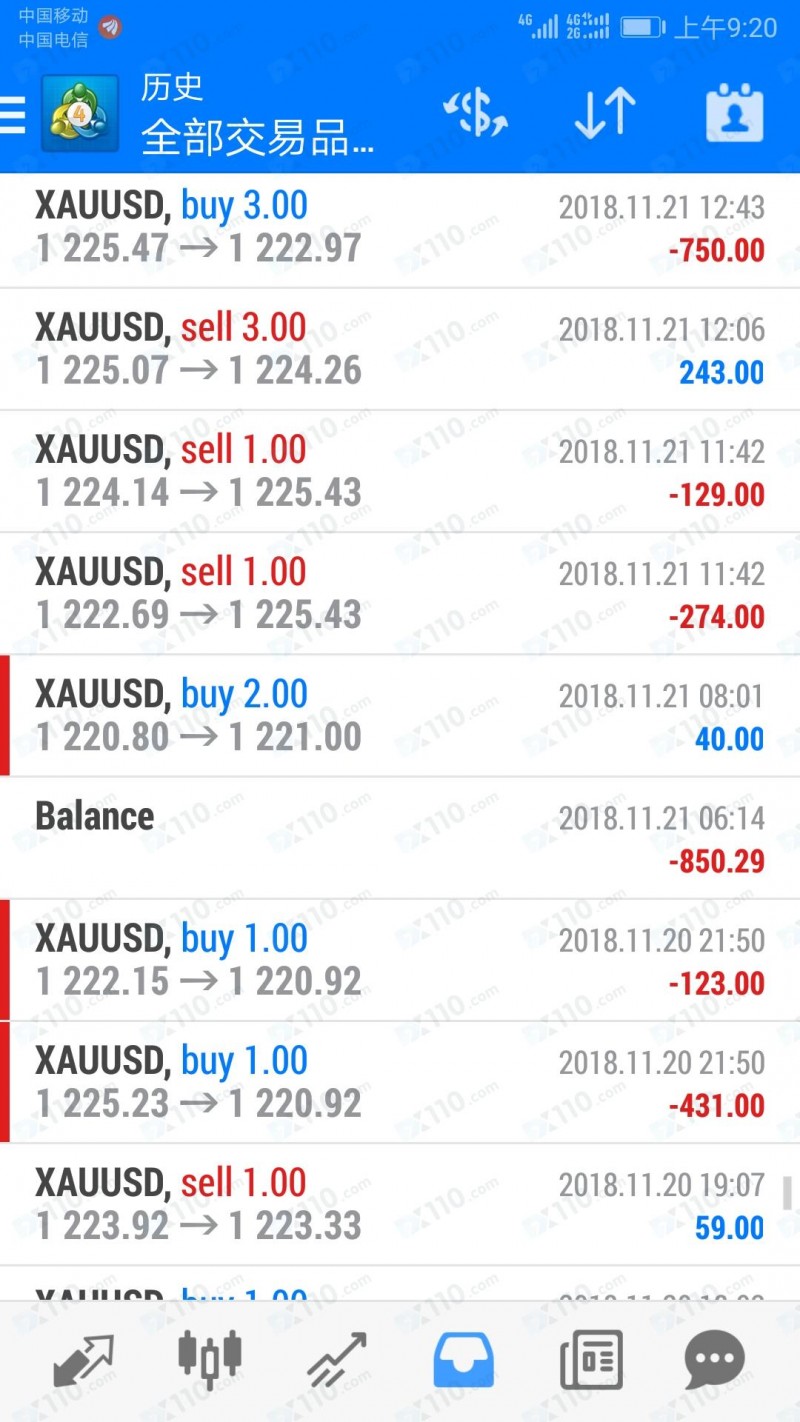This screenshot has width=800, height=1422.
Task: View the buy 1.00 trade losing 431.00
Action: coord(400,1082)
